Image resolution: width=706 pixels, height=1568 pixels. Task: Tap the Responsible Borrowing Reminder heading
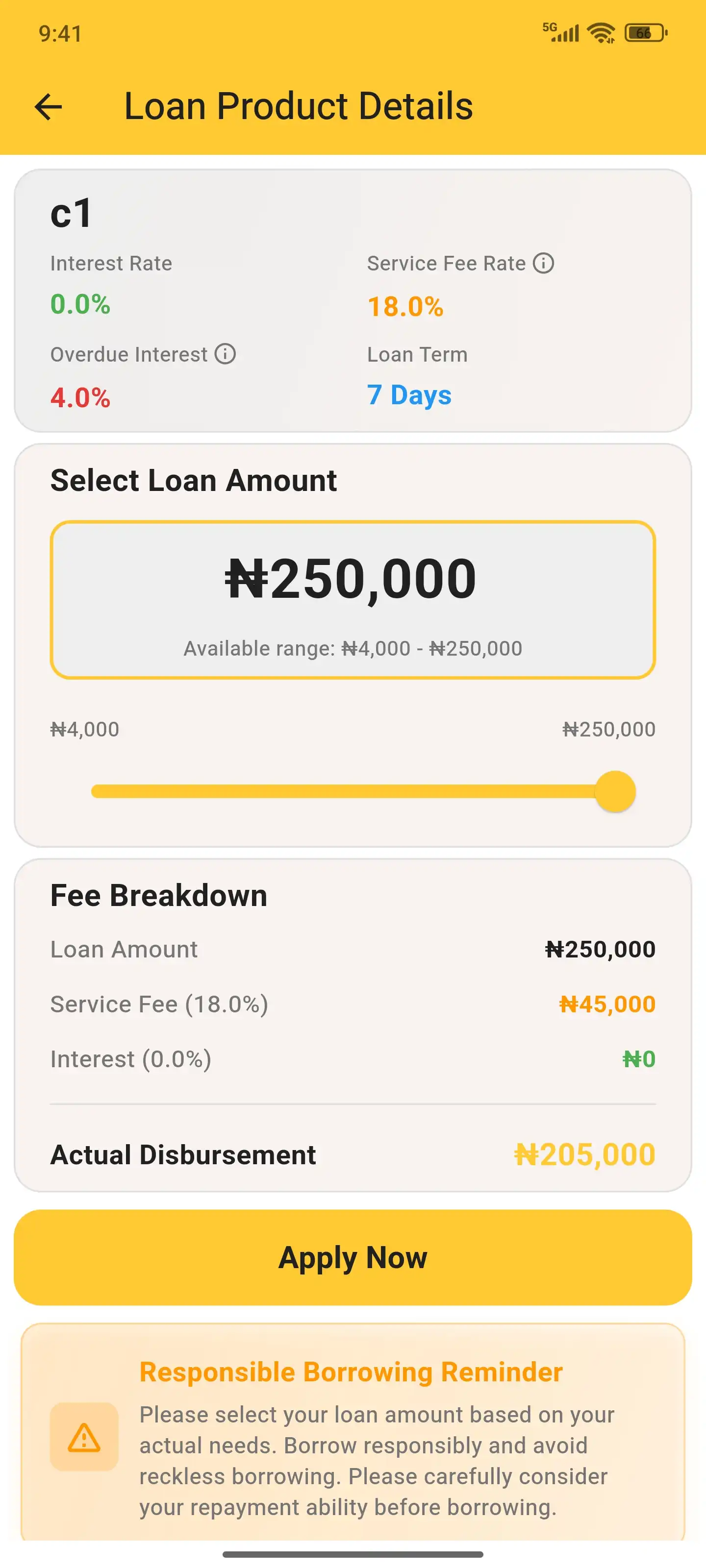[352, 1372]
